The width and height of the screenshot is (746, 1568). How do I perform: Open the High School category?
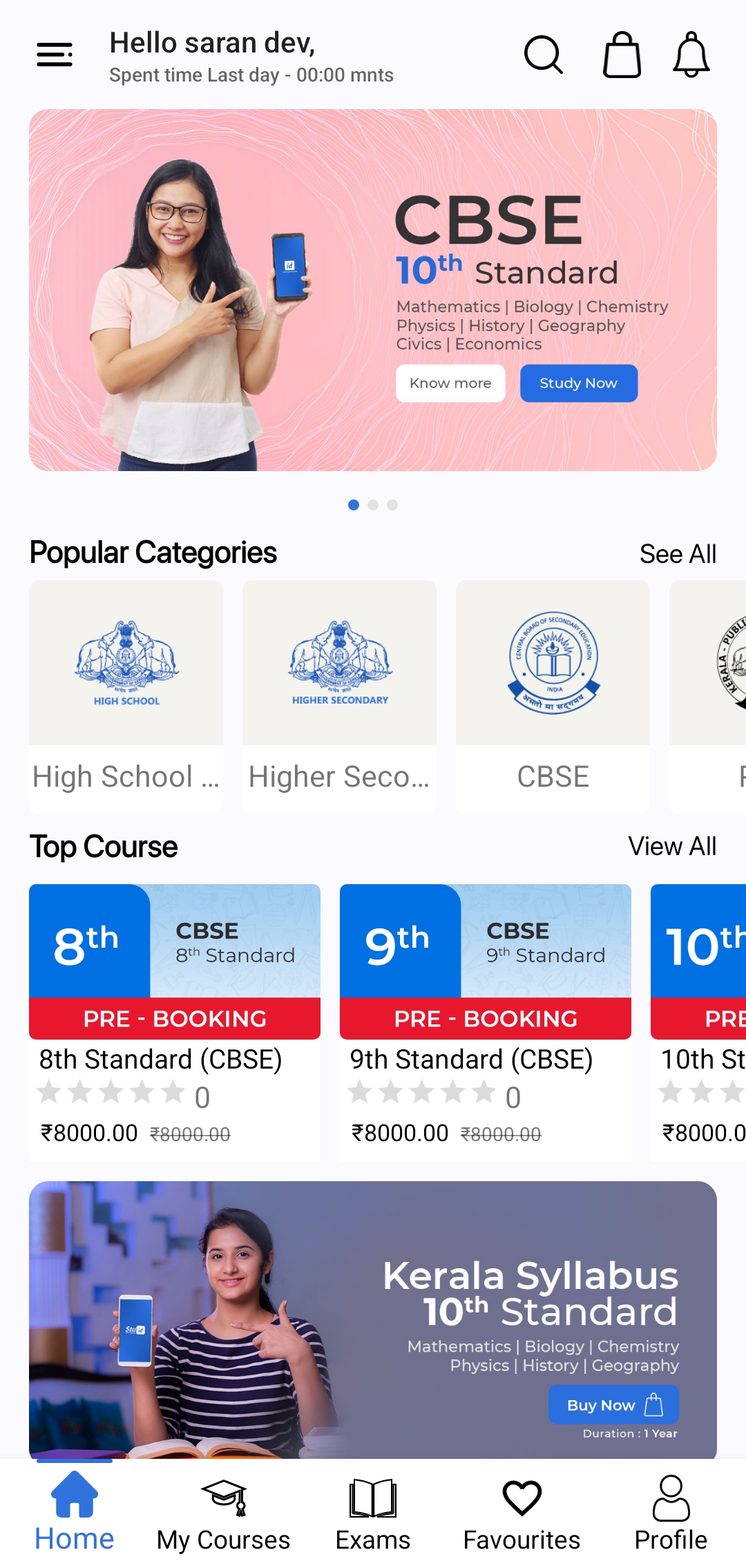tap(126, 696)
